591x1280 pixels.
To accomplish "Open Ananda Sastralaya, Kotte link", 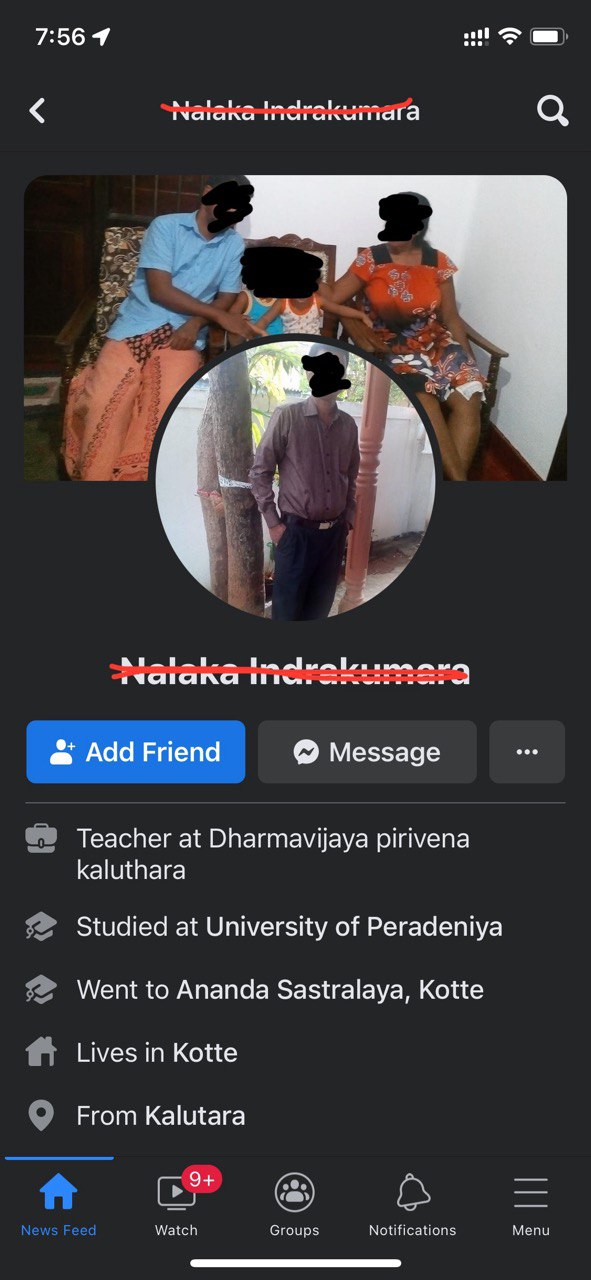I will point(330,990).
